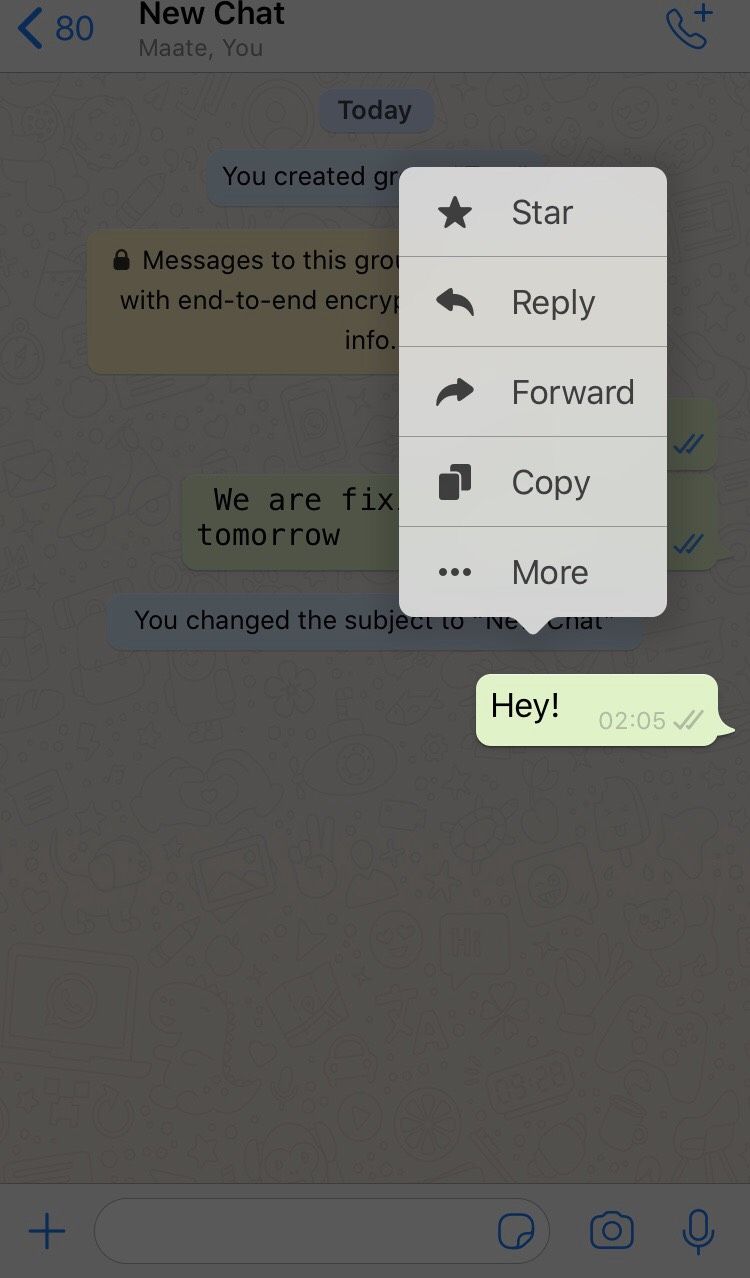
Task: Open the sticker picker
Action: [516, 1232]
